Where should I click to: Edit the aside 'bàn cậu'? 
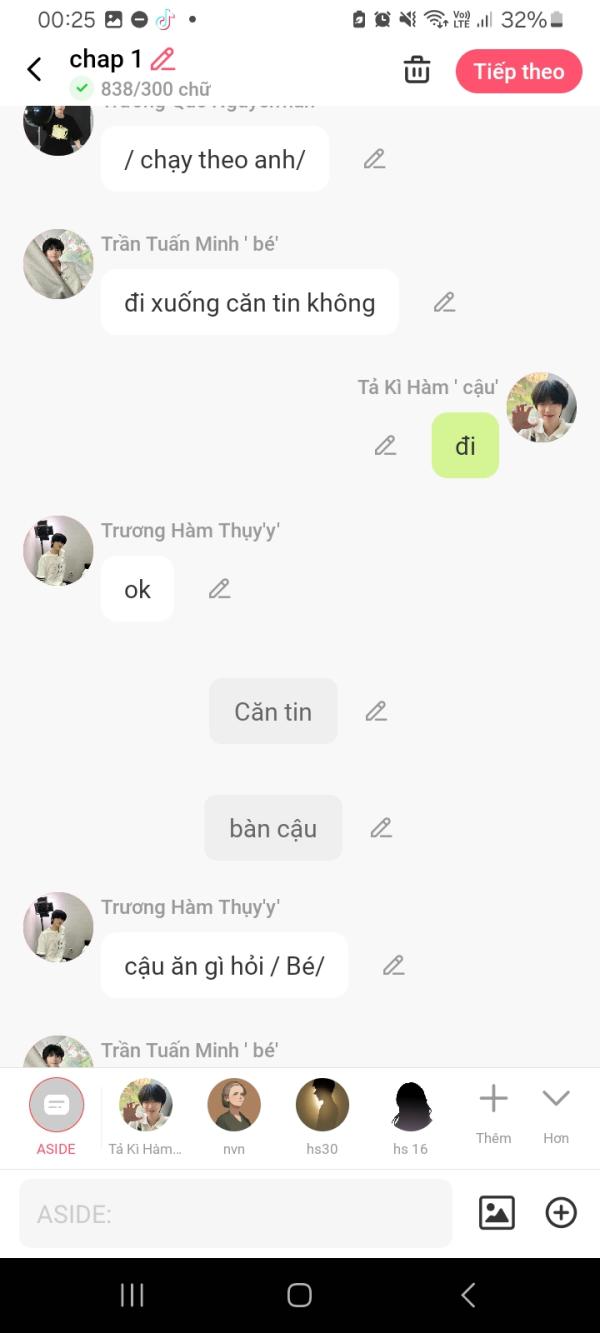tap(380, 828)
